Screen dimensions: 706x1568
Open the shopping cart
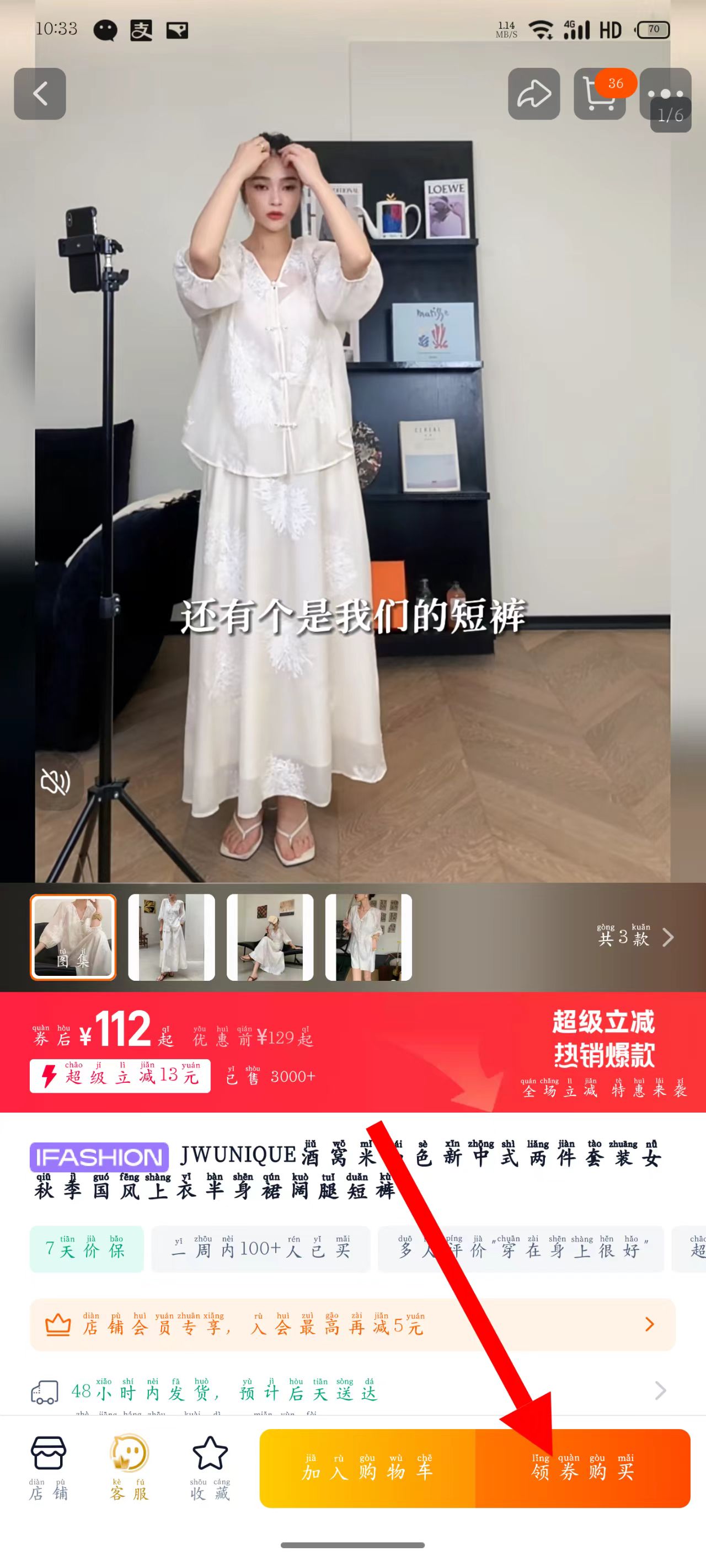pyautogui.click(x=600, y=94)
